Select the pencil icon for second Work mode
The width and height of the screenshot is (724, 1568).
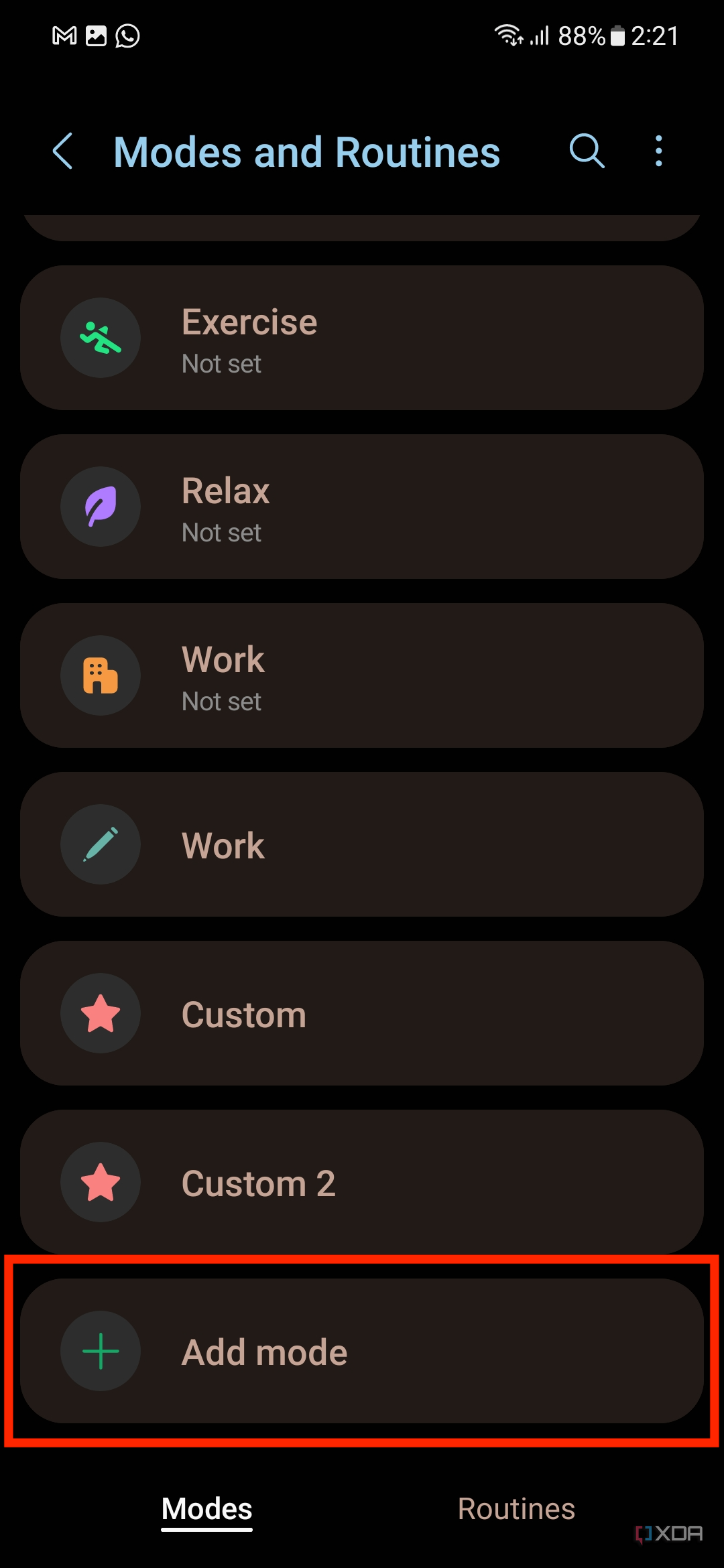(100, 845)
